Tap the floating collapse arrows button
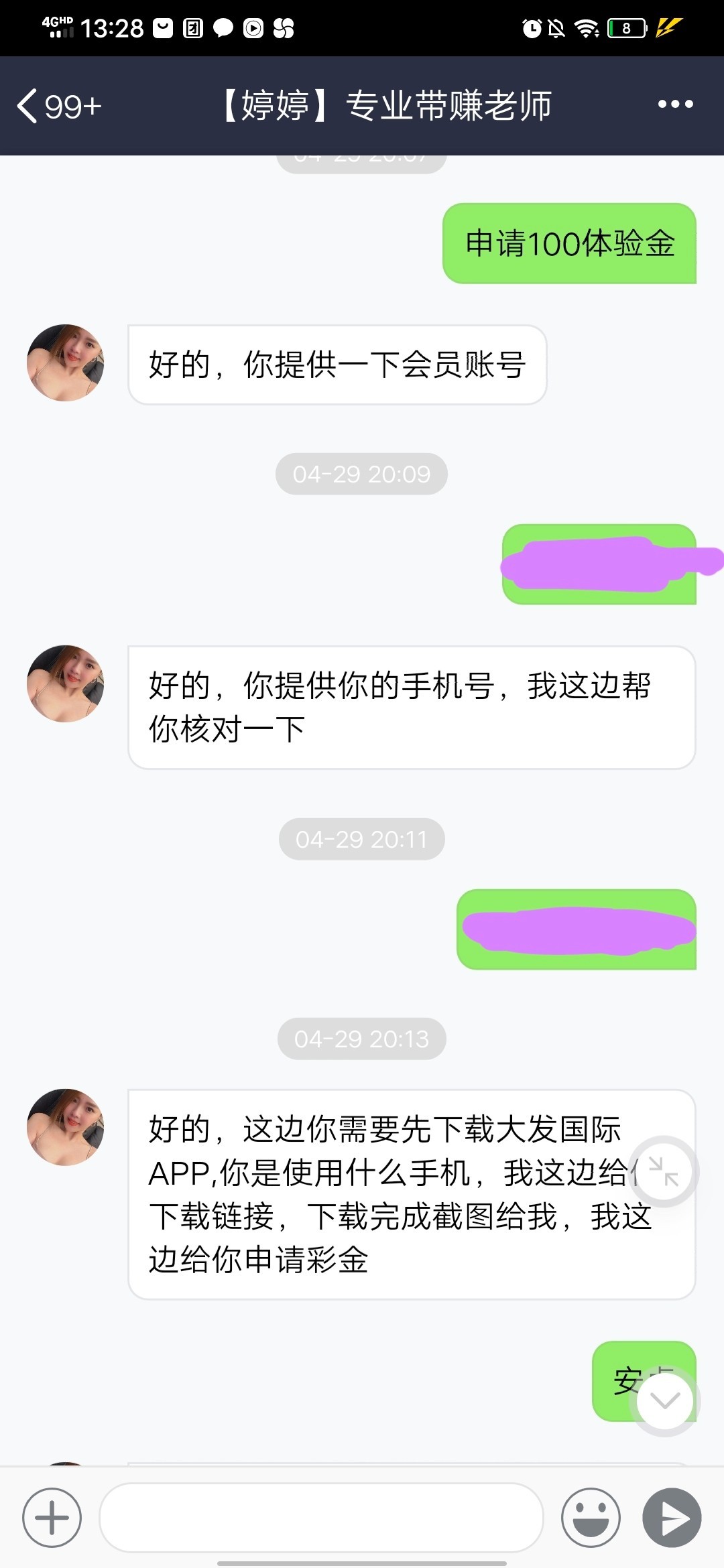 (x=664, y=1171)
